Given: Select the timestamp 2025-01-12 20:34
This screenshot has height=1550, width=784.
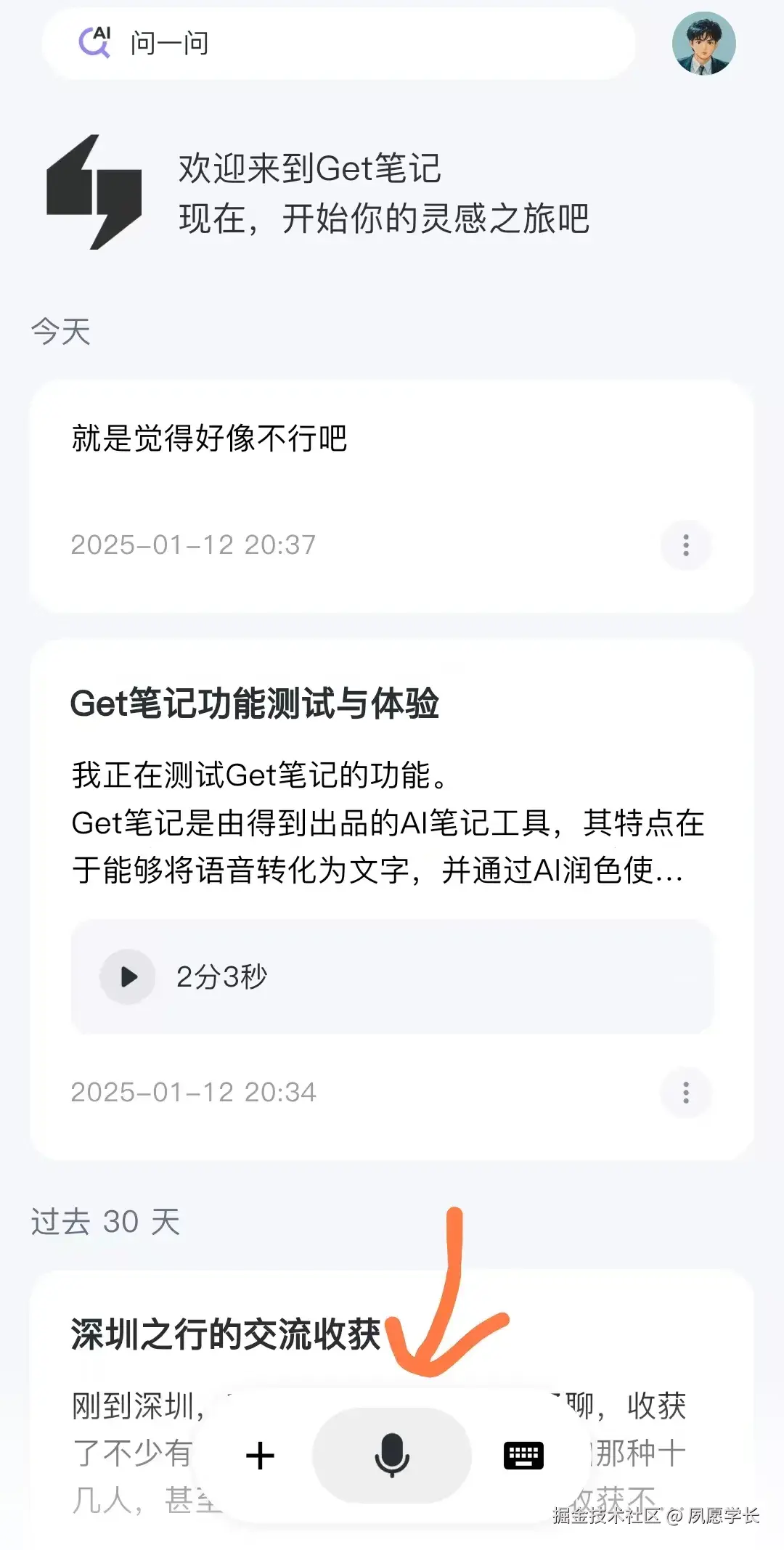Looking at the screenshot, I should (193, 1092).
